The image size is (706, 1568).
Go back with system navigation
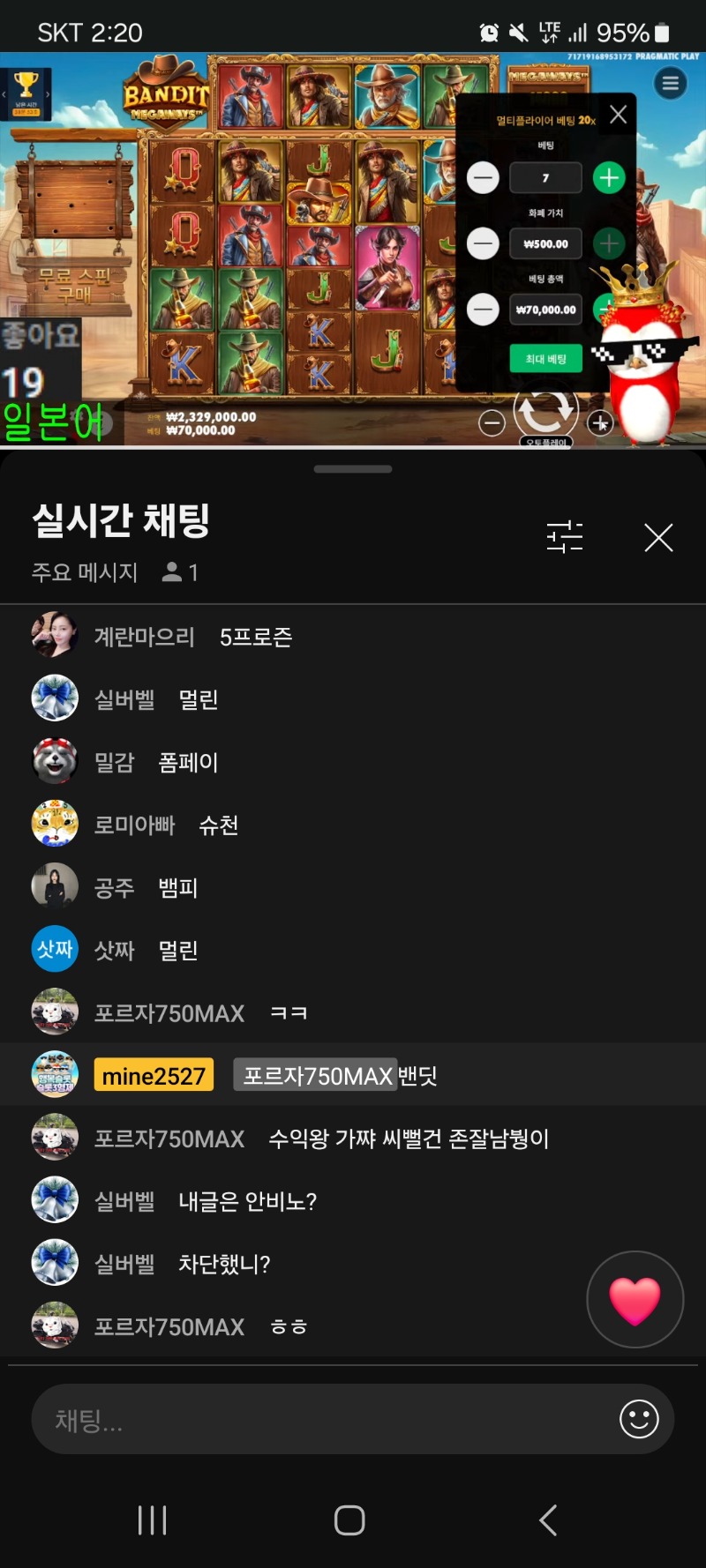point(548,1519)
